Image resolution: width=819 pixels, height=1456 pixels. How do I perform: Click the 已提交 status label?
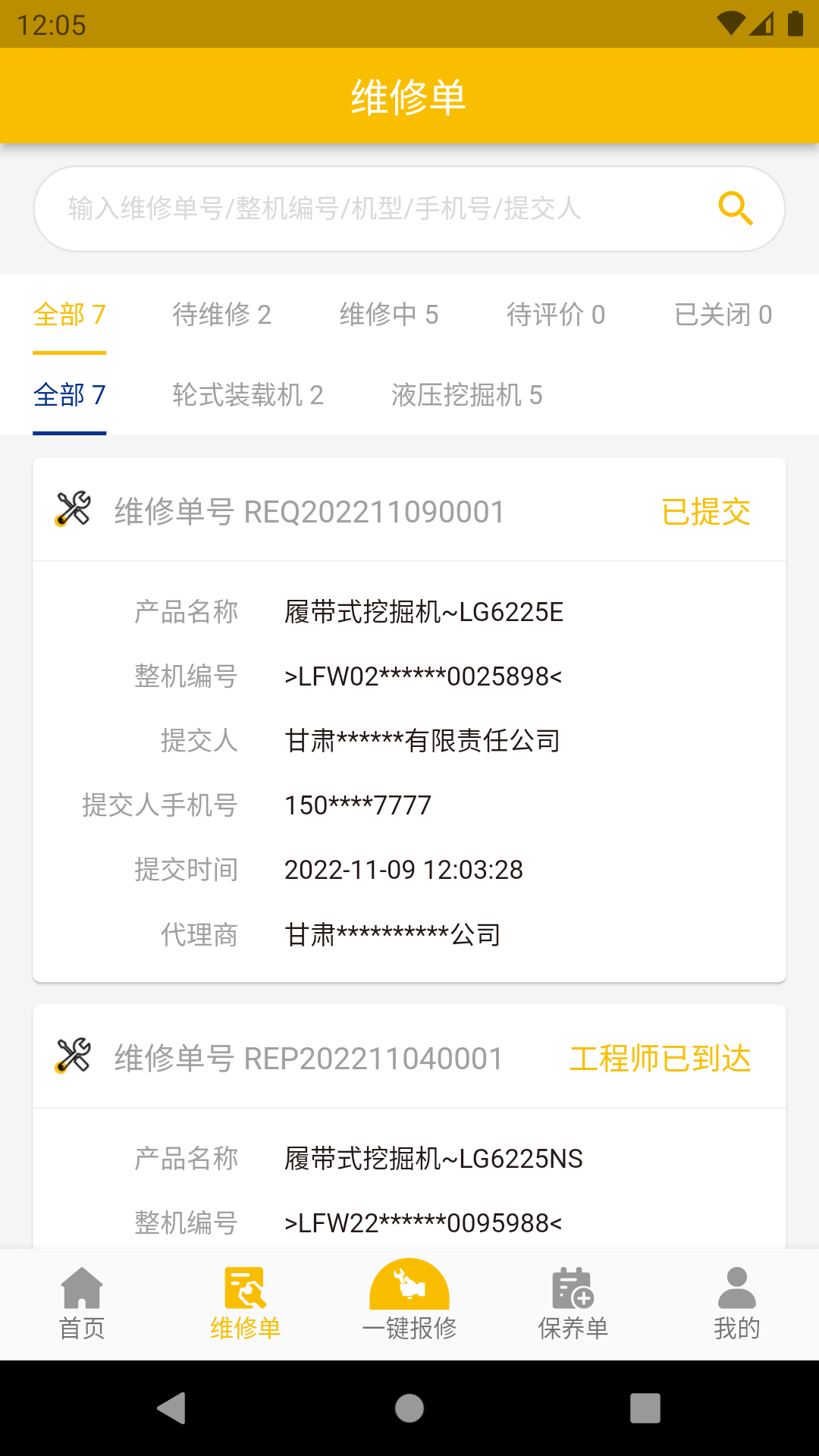(704, 512)
